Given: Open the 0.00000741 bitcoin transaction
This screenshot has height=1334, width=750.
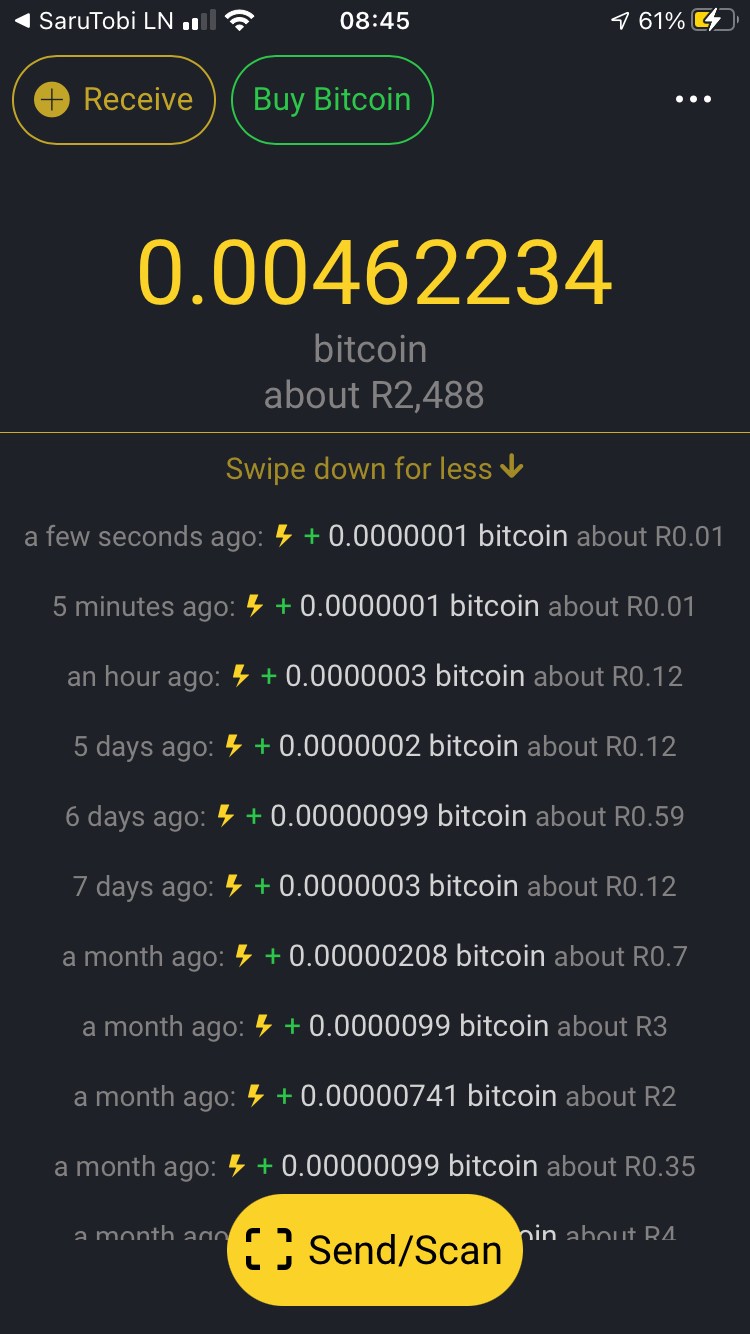Looking at the screenshot, I should coord(374,1097).
